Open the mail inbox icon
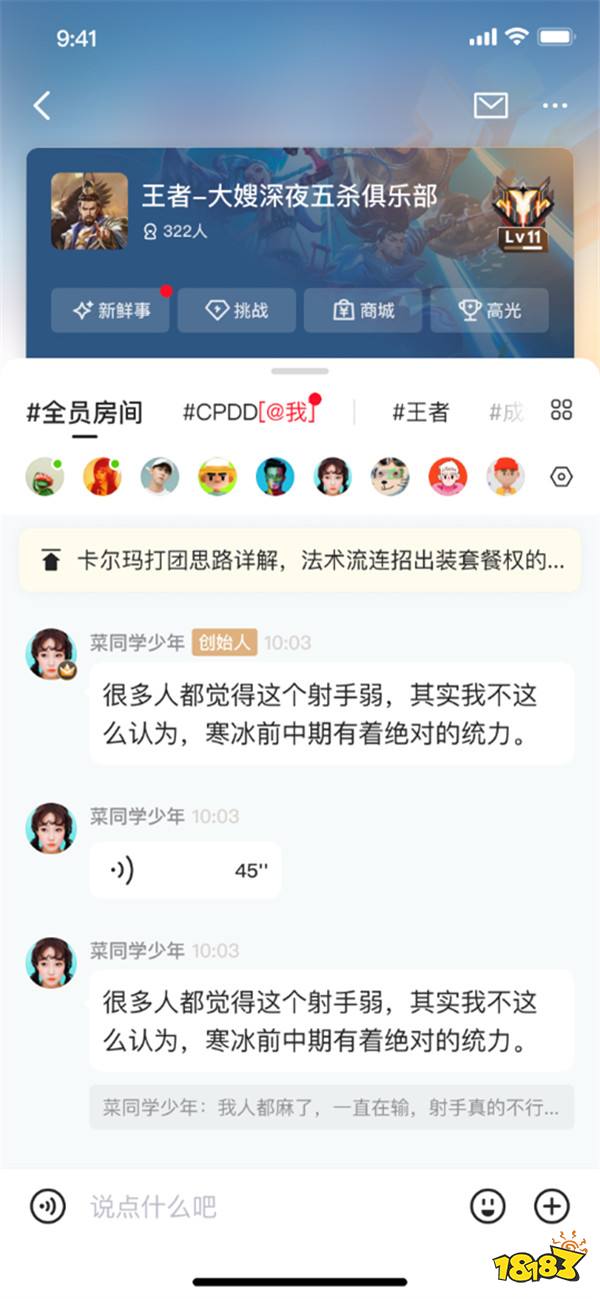The height and width of the screenshot is (1299, 600). (490, 105)
